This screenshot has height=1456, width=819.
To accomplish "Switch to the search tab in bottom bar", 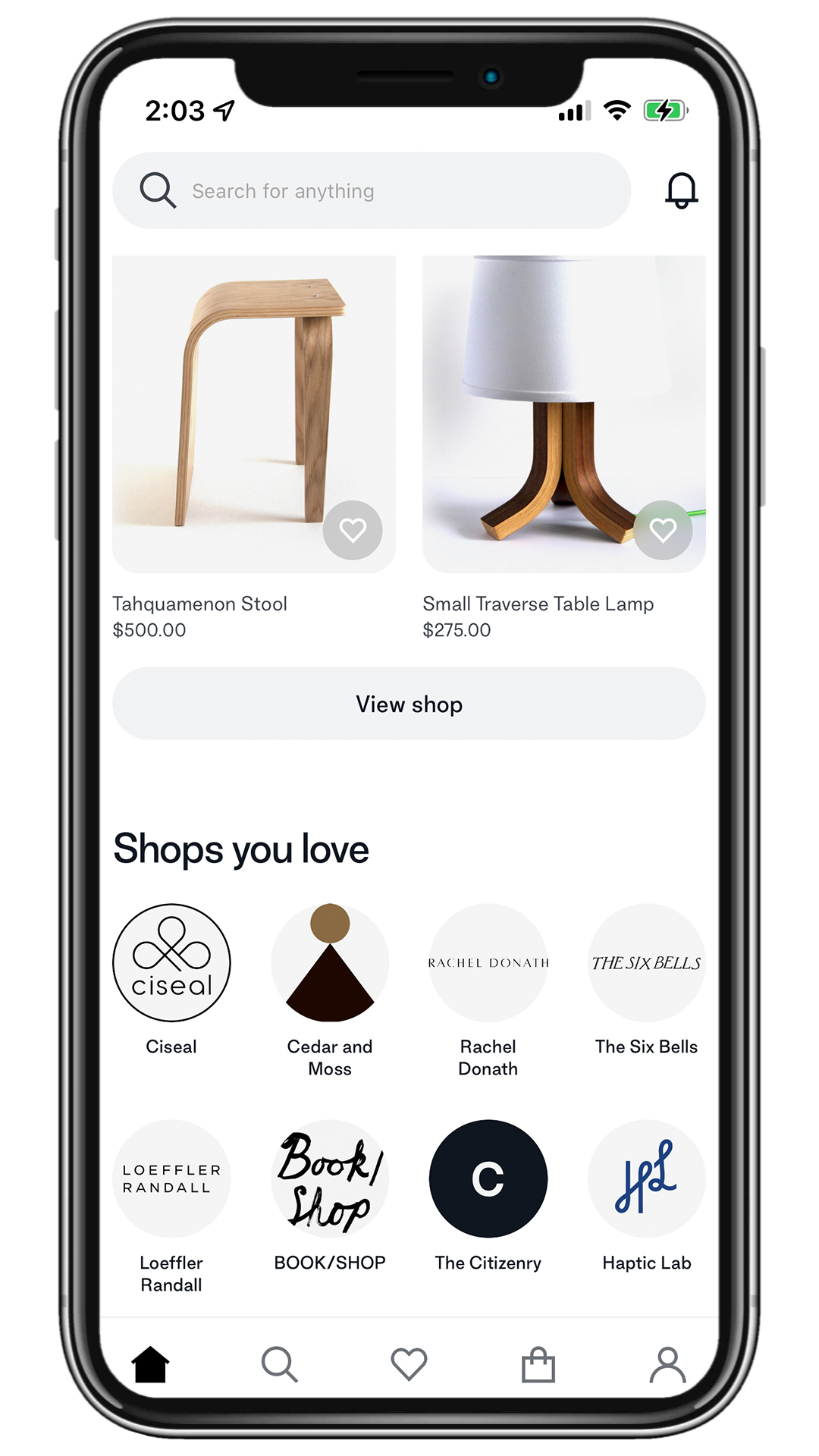I will click(280, 1364).
